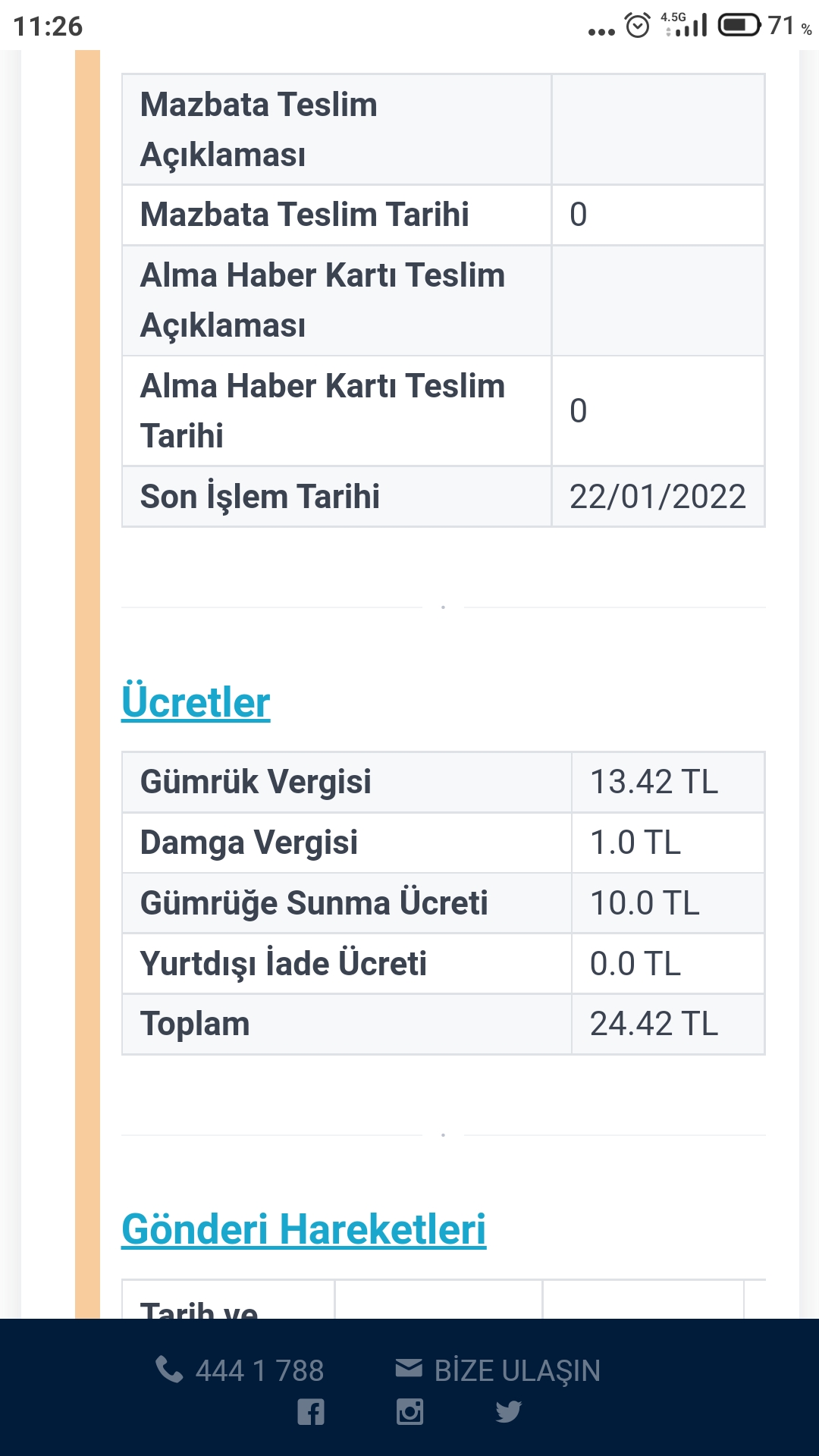The image size is (819, 1456).
Task: Open the Ücretler link
Action: (196, 702)
